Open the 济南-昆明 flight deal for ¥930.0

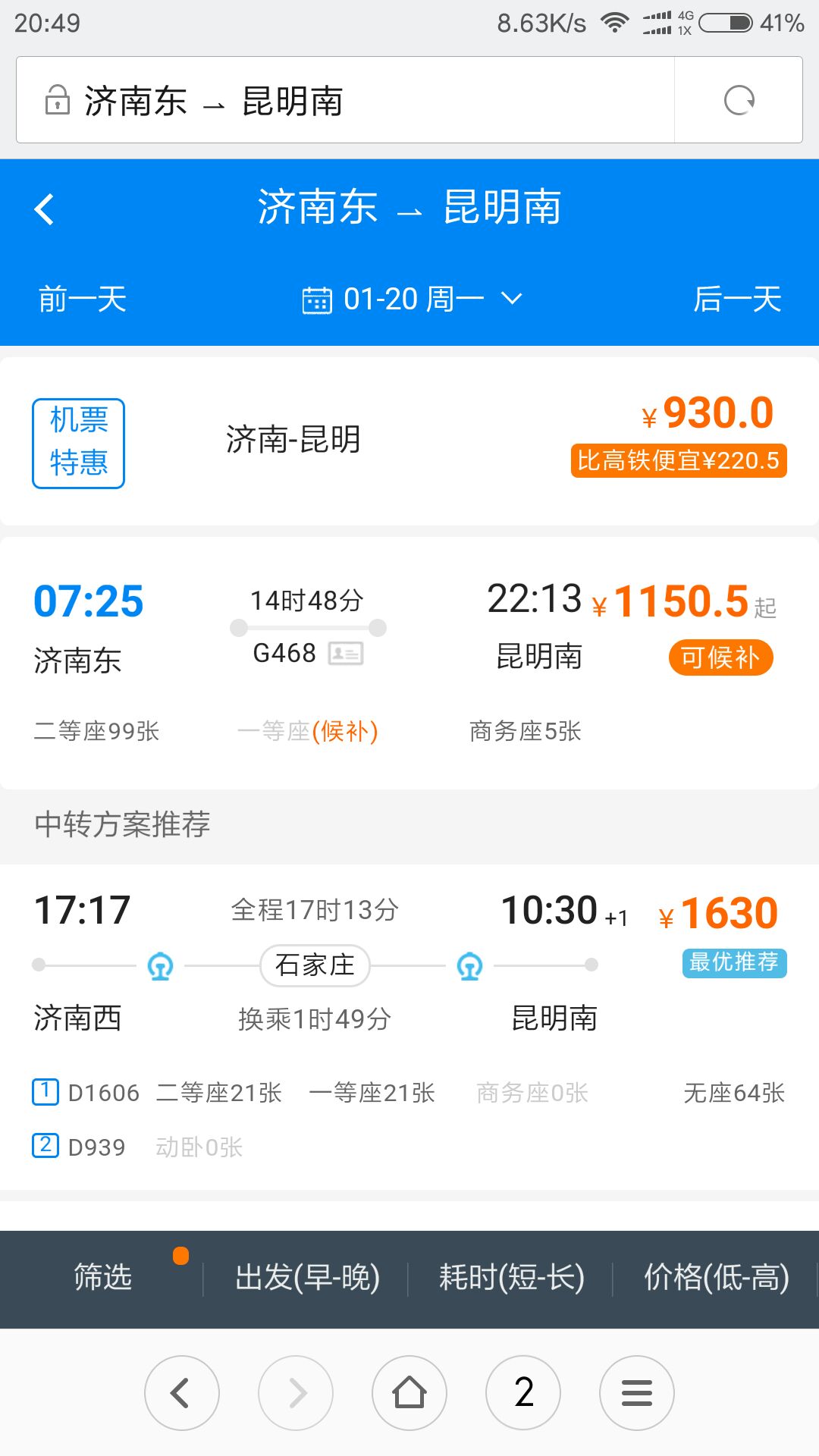pyautogui.click(x=409, y=441)
